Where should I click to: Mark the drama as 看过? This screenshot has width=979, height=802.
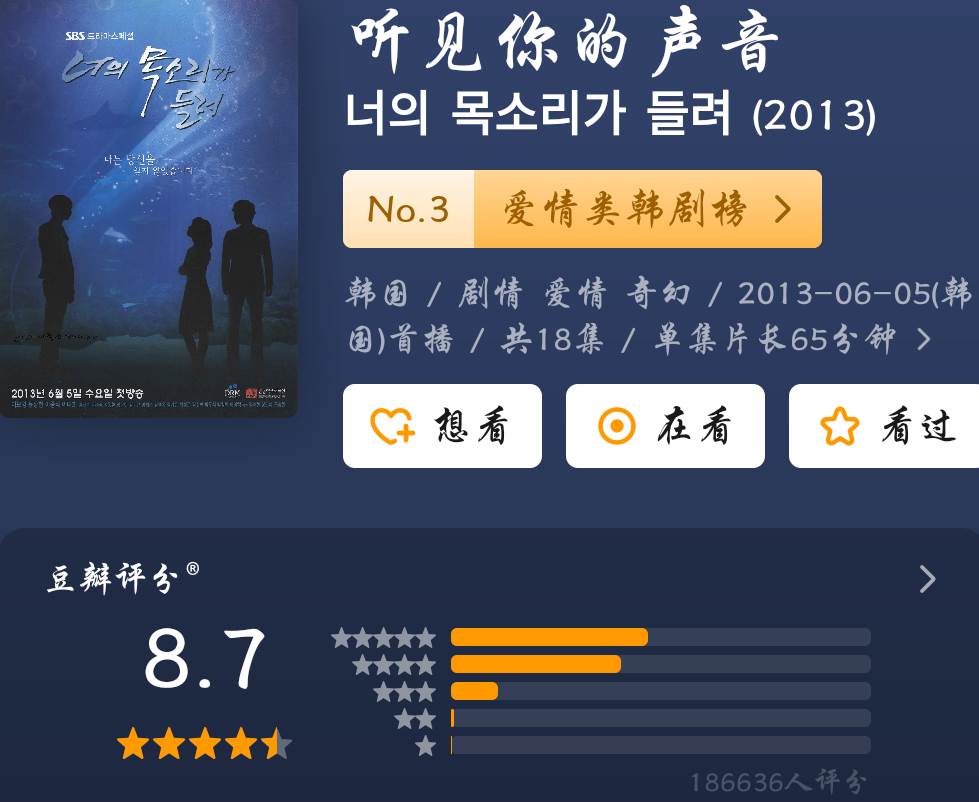[x=884, y=426]
